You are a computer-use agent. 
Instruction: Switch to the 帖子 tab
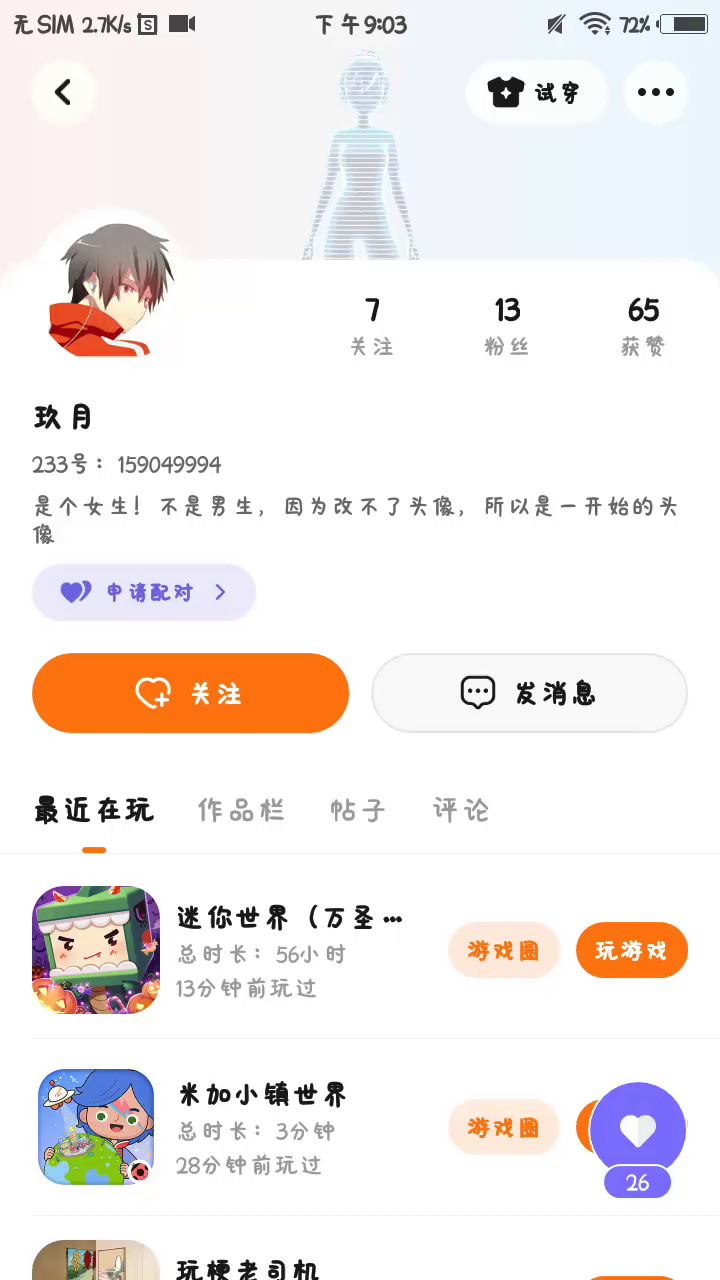coord(357,810)
